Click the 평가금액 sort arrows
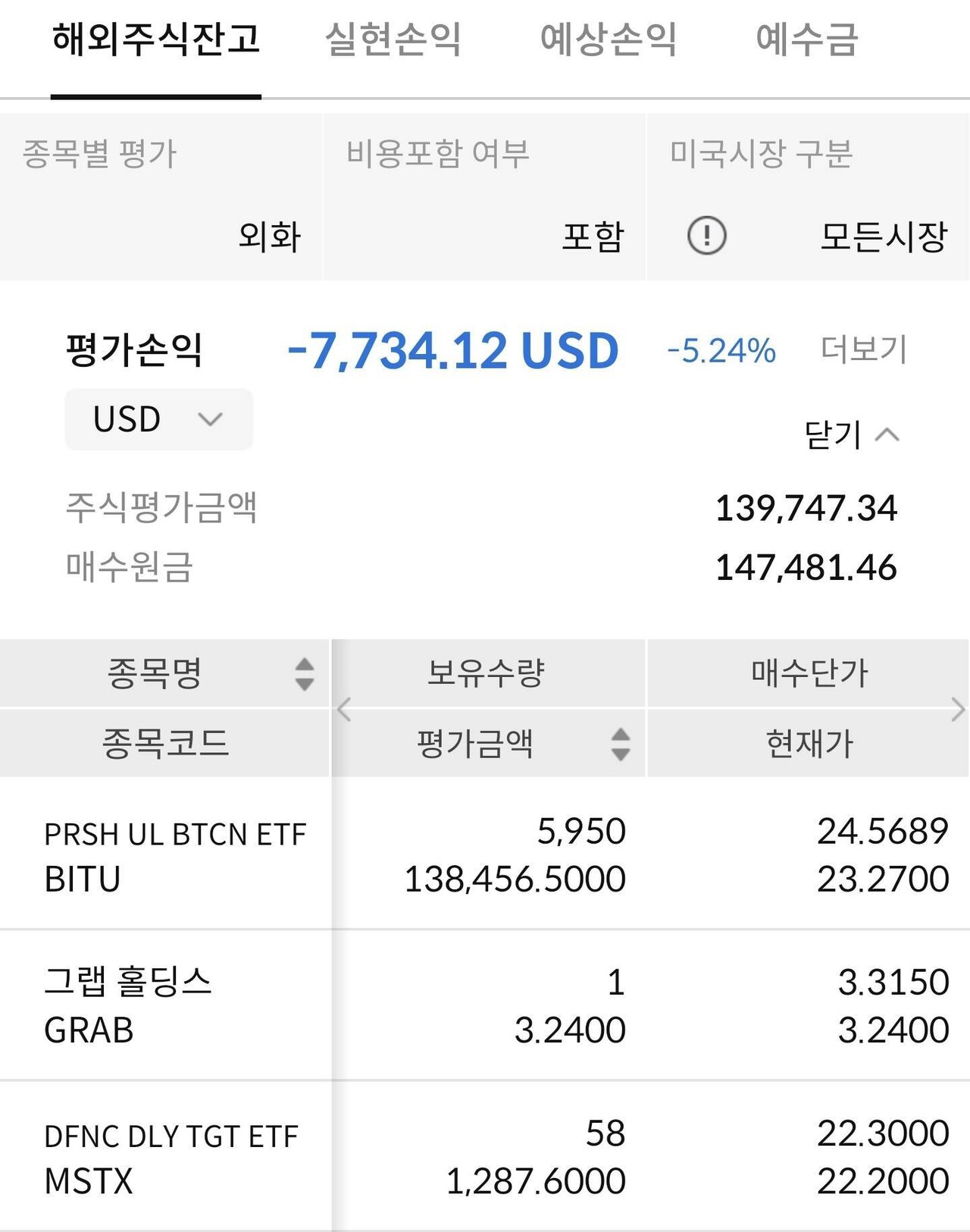This screenshot has height=1232, width=970. click(620, 744)
